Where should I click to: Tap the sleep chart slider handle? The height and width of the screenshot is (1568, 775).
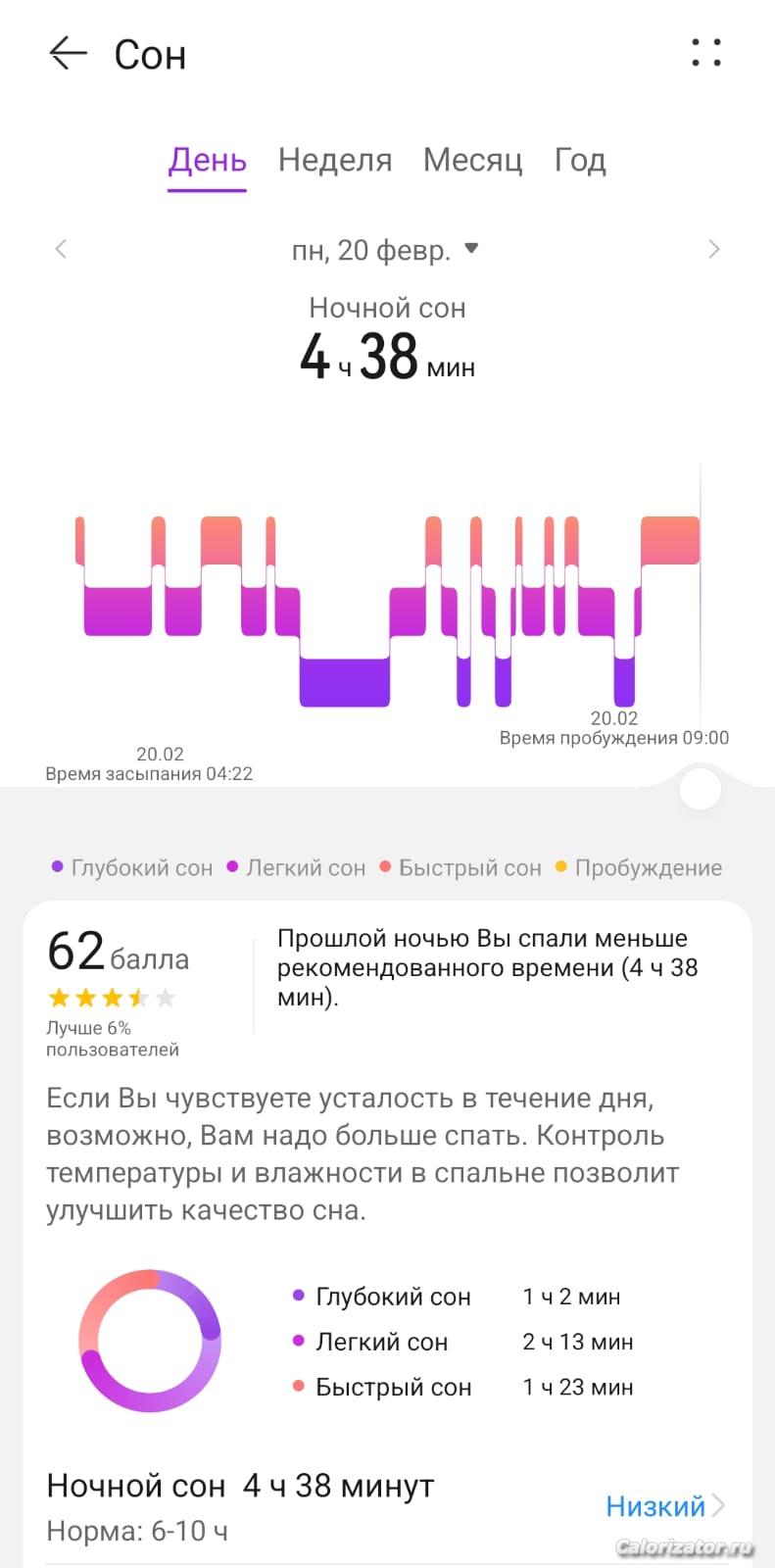coord(700,790)
